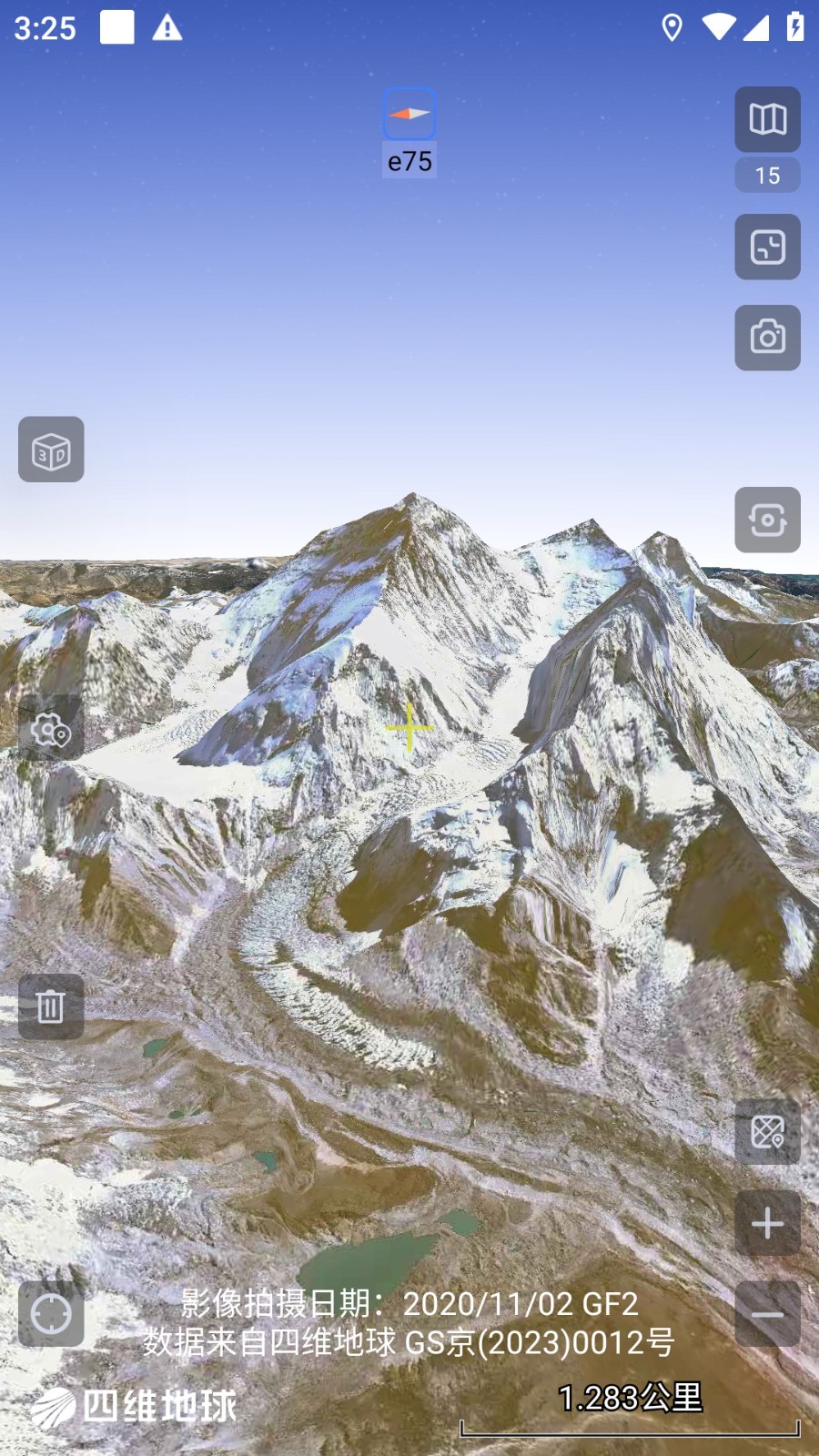Tap the 四维地球 logo
The width and height of the screenshot is (819, 1456).
(136, 1404)
